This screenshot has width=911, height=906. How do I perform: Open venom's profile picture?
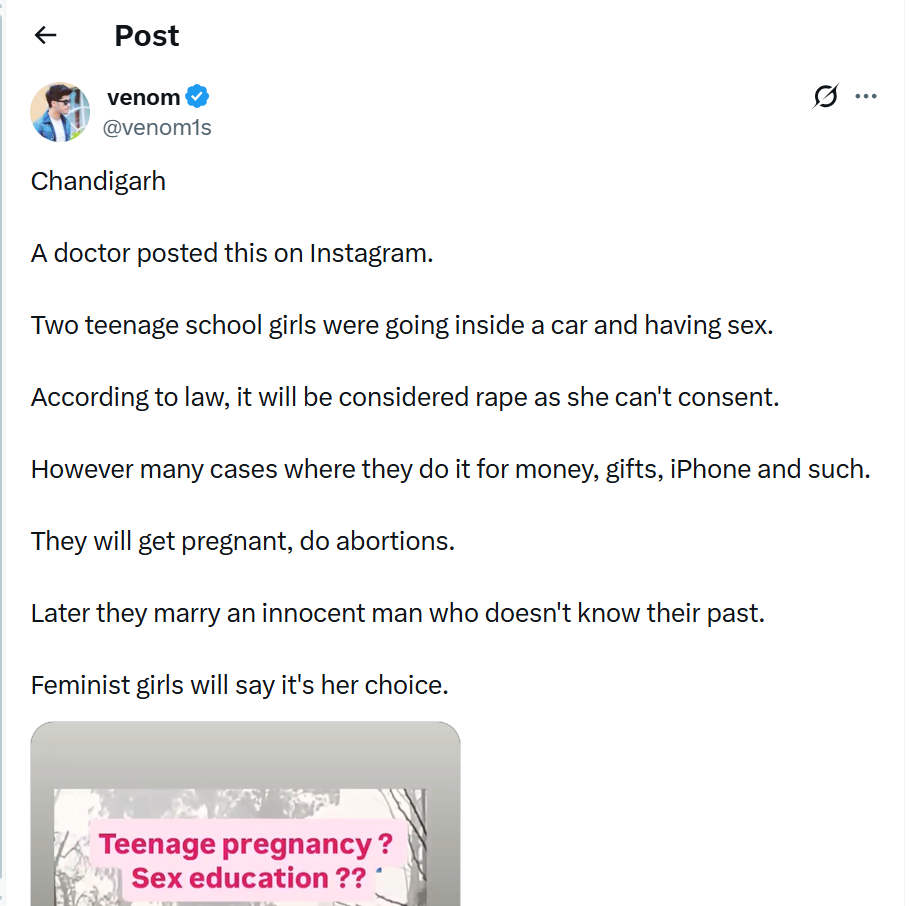click(x=60, y=112)
